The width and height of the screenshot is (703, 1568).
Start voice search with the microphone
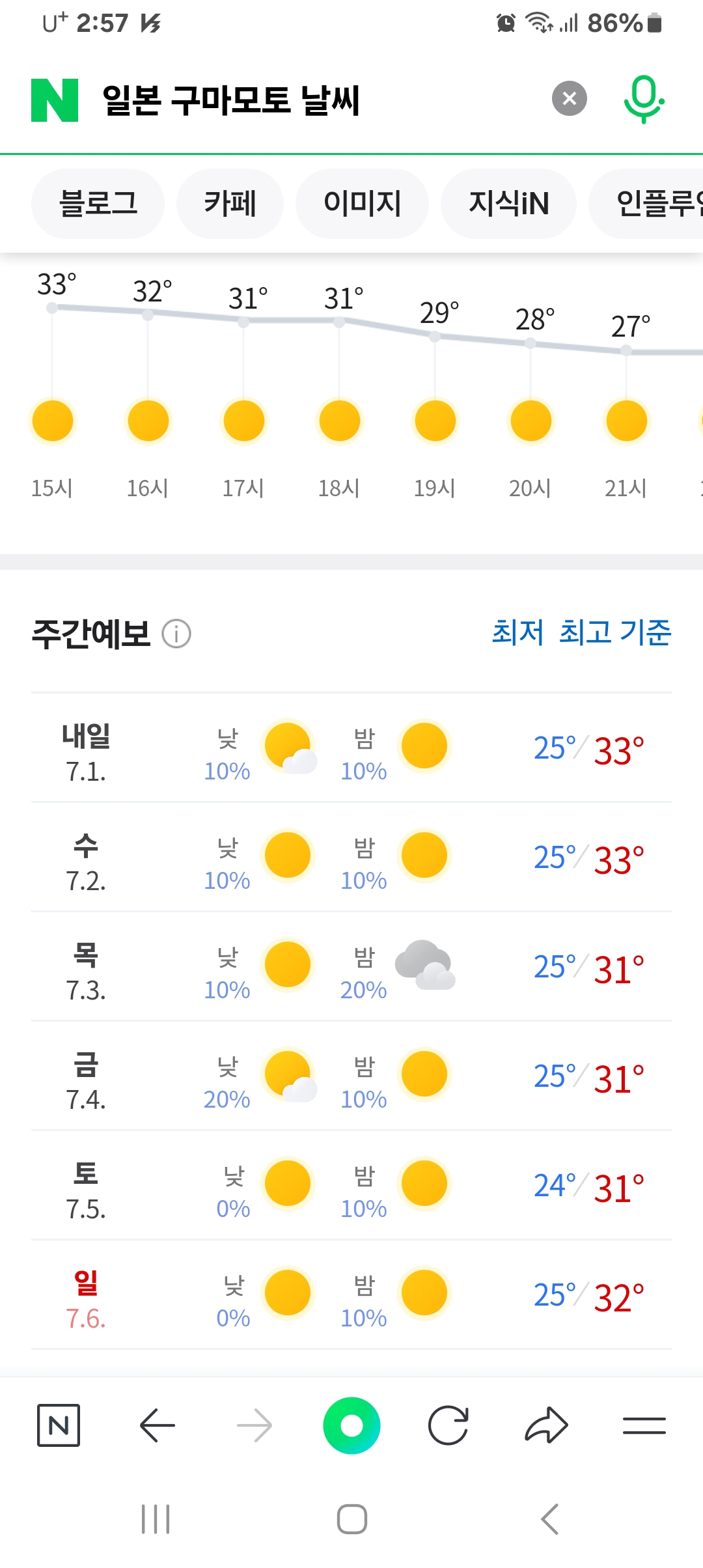pos(644,99)
